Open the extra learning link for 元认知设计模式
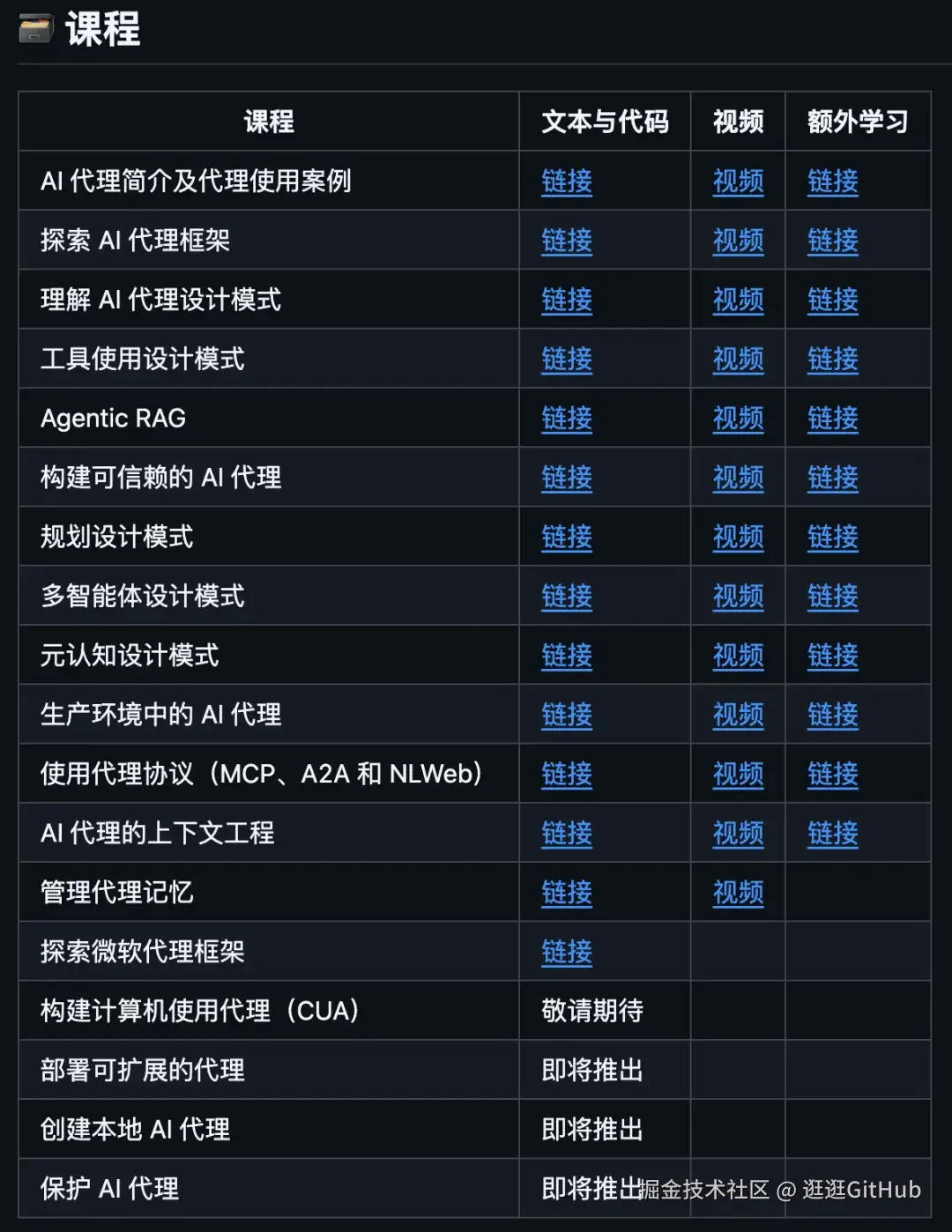Image resolution: width=952 pixels, height=1232 pixels. coord(832,656)
